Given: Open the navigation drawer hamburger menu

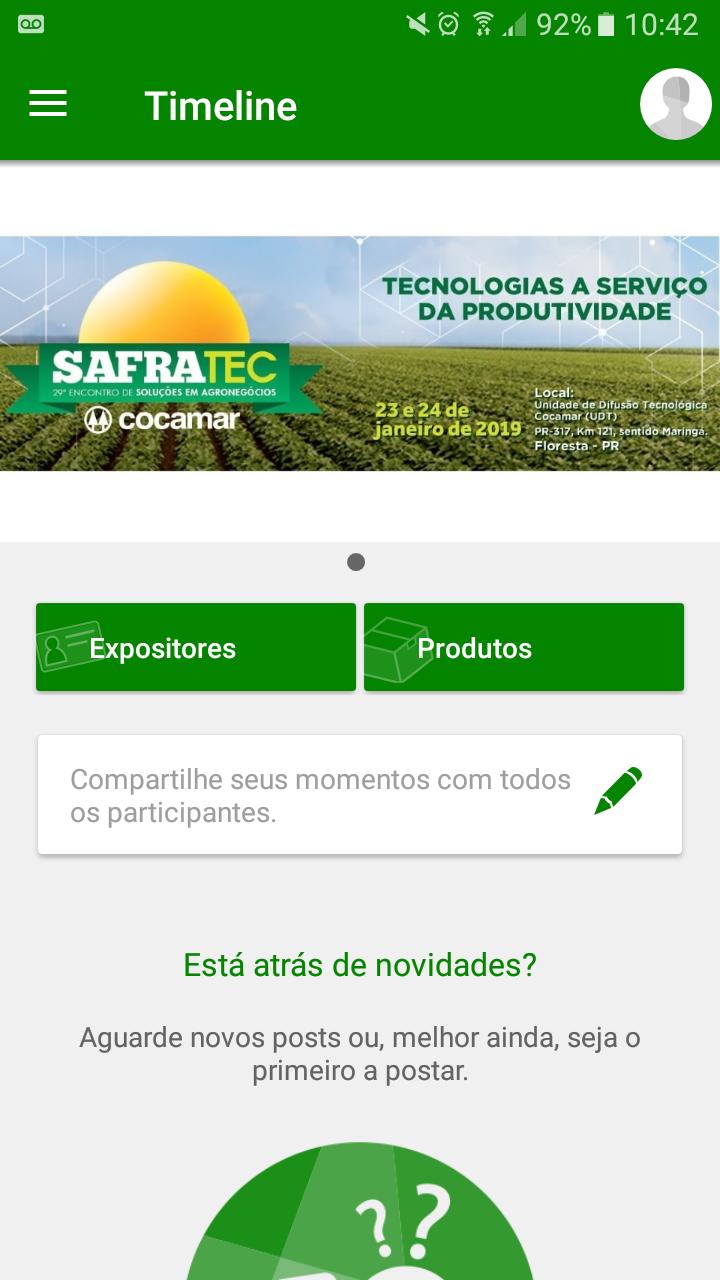Looking at the screenshot, I should [x=47, y=104].
